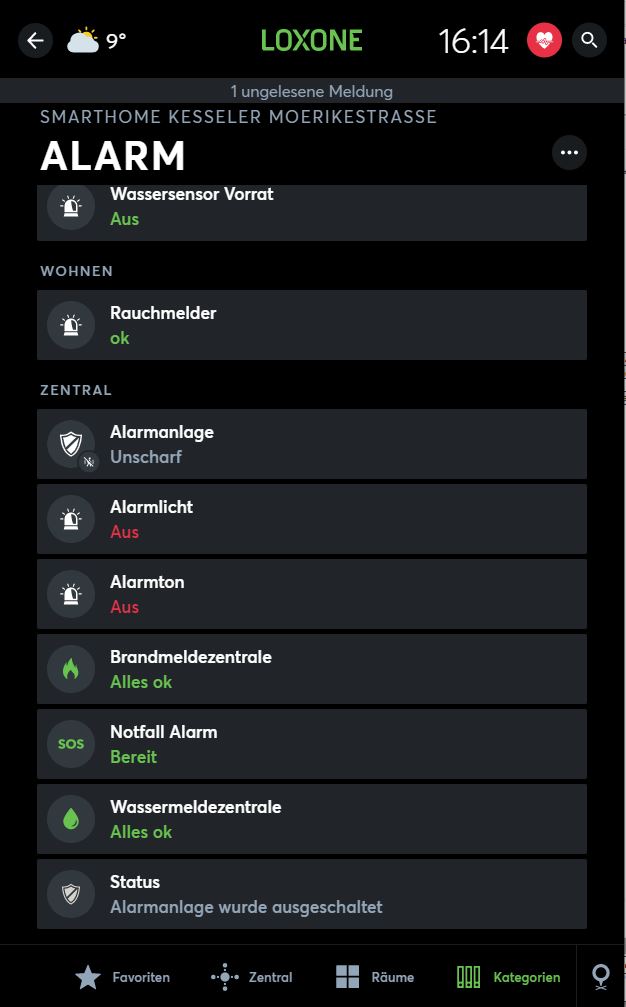Image resolution: width=626 pixels, height=1007 pixels.
Task: Tap the red heart system status icon
Action: pos(544,40)
